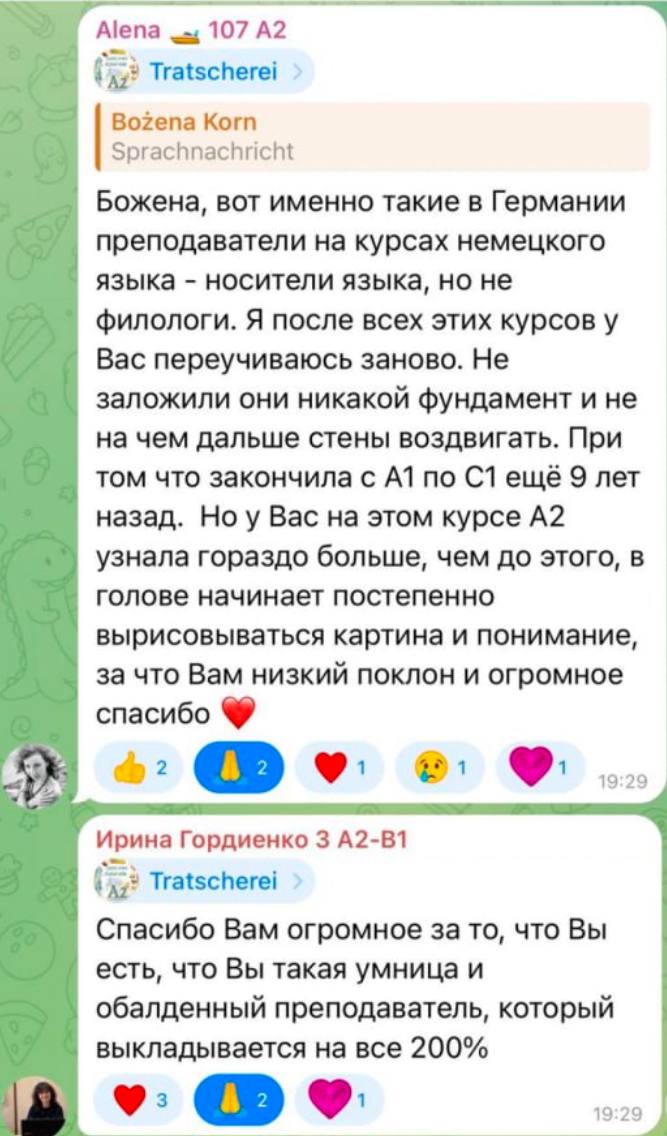Tap crying face reaction under Alena's message

(x=436, y=769)
